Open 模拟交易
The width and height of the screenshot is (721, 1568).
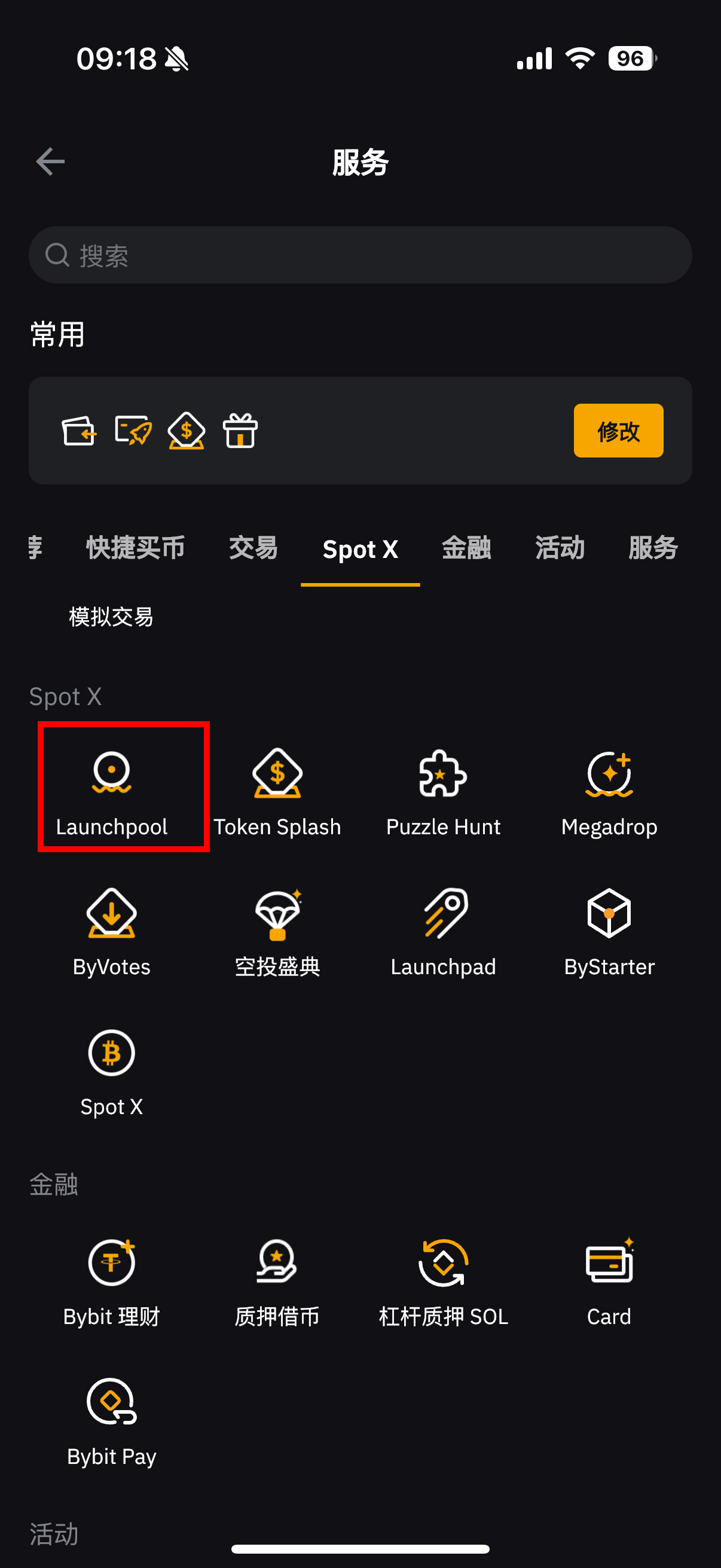pyautogui.click(x=111, y=617)
